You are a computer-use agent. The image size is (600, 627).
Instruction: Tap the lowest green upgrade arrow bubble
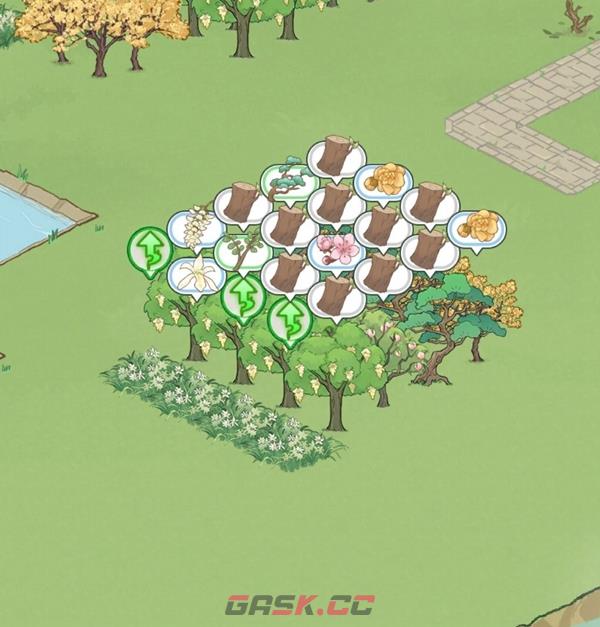coord(290,320)
